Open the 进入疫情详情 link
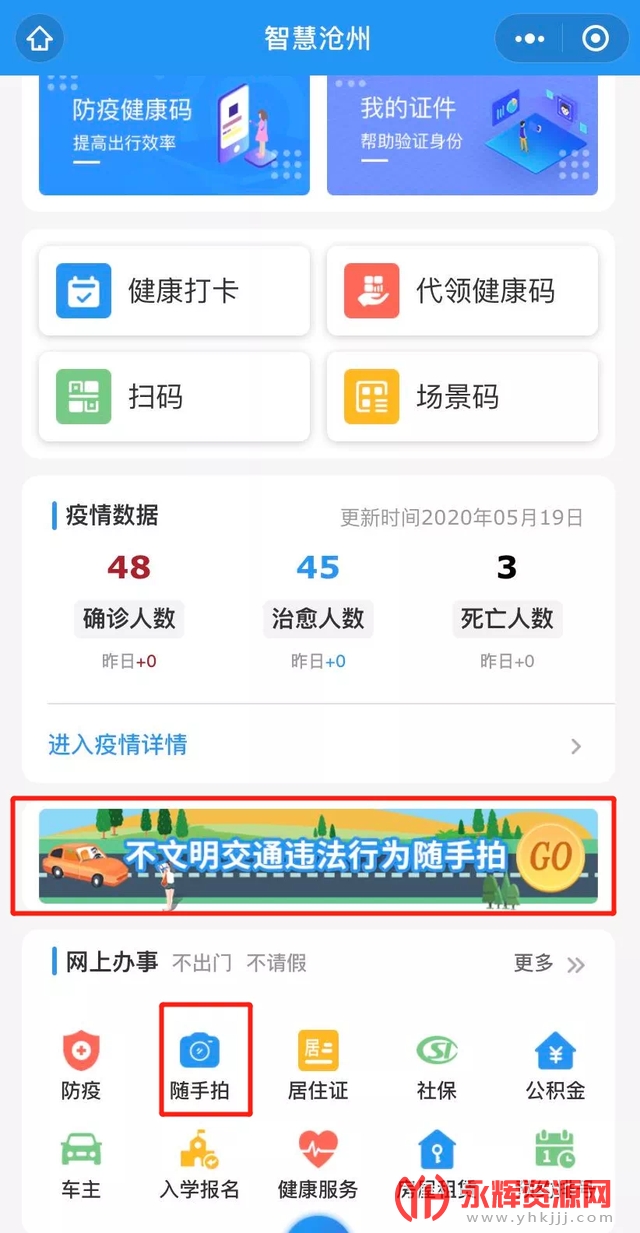The width and height of the screenshot is (640, 1233). coord(118,745)
